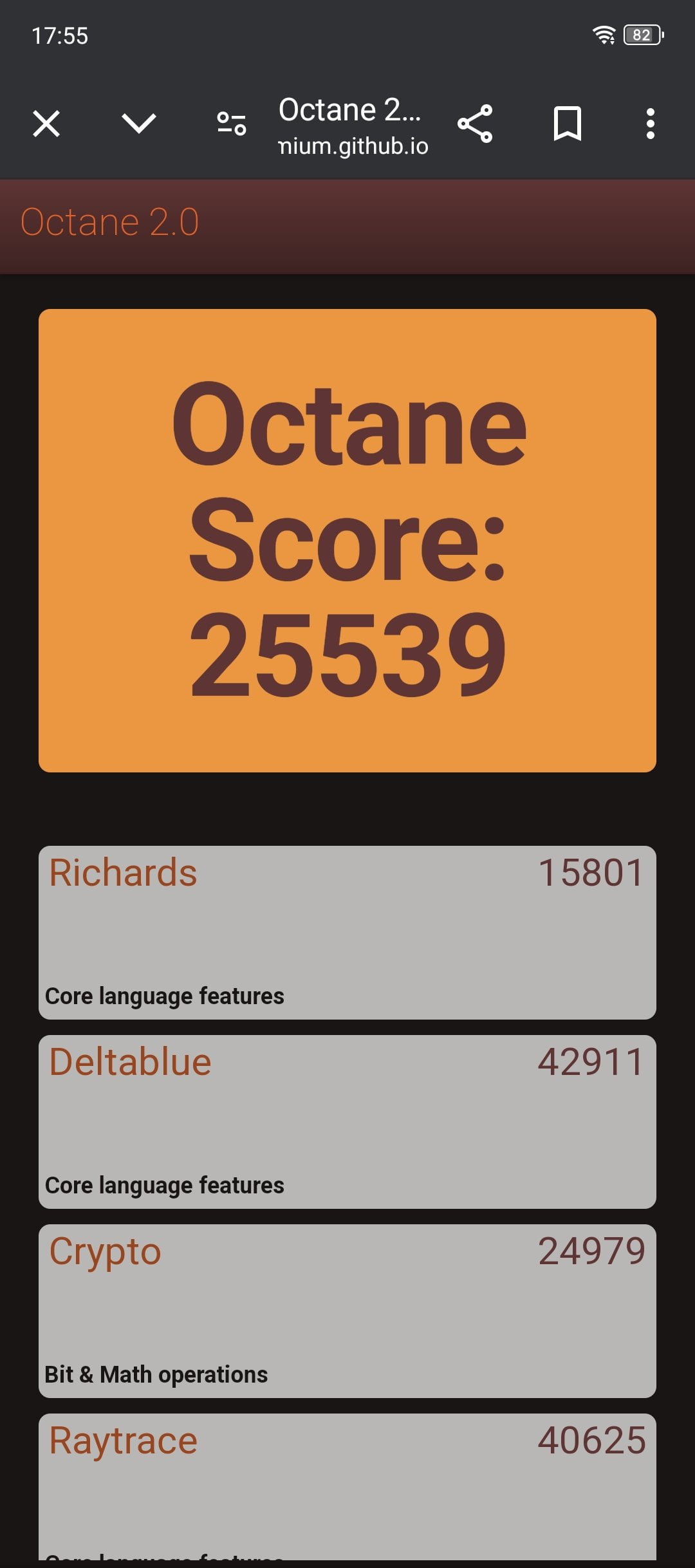Open the Deltablue benchmark link

pos(130,1062)
